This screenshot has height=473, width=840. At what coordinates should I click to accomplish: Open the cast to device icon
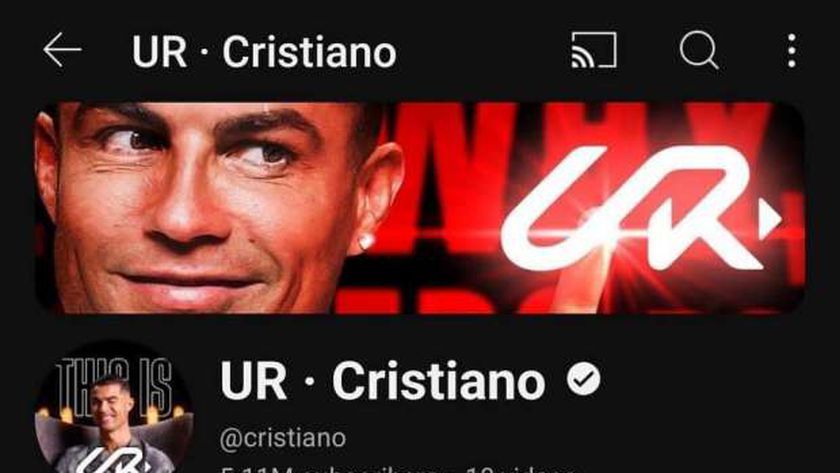coord(594,51)
